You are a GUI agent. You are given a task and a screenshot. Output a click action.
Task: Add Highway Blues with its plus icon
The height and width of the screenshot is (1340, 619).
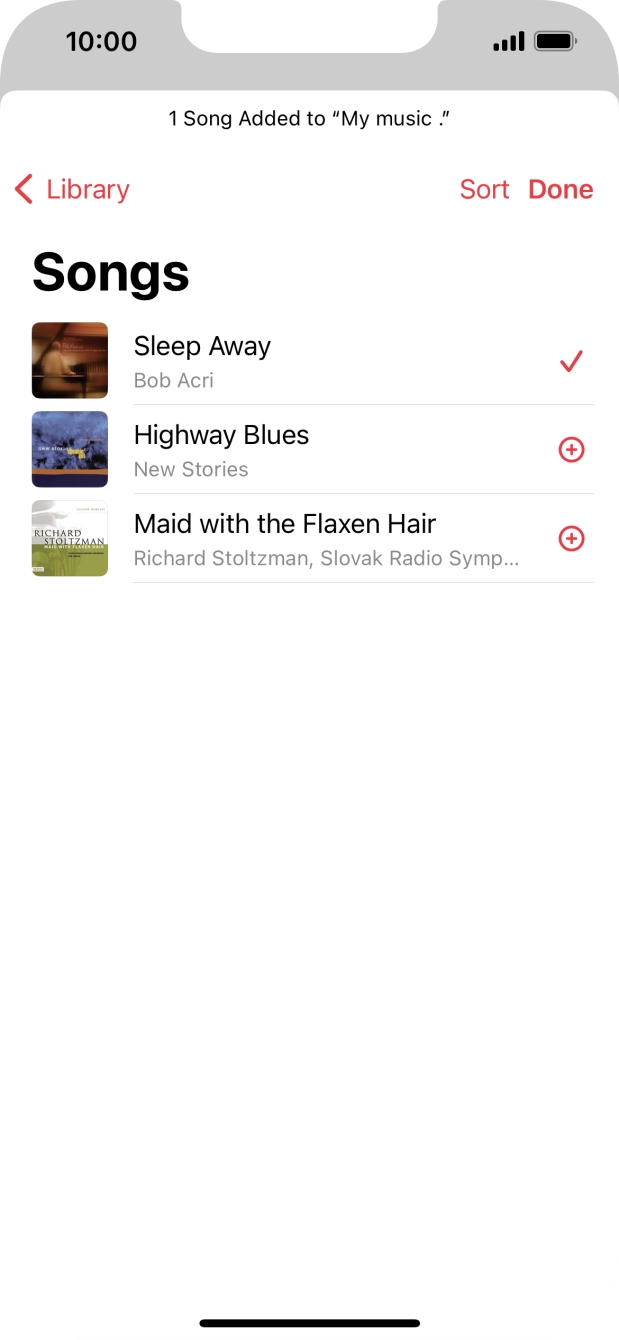click(571, 450)
